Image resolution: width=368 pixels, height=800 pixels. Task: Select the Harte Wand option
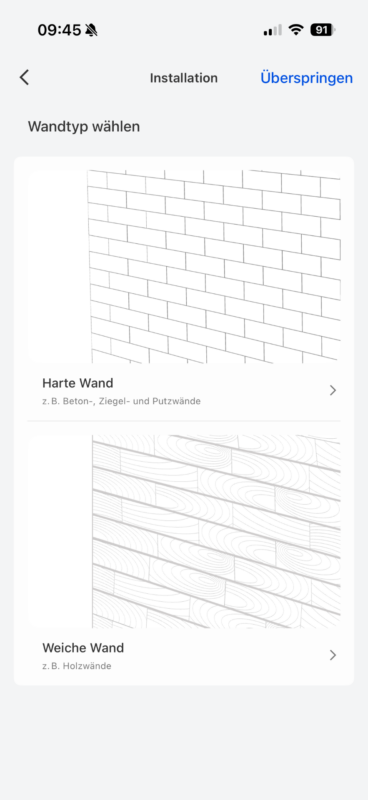184,289
